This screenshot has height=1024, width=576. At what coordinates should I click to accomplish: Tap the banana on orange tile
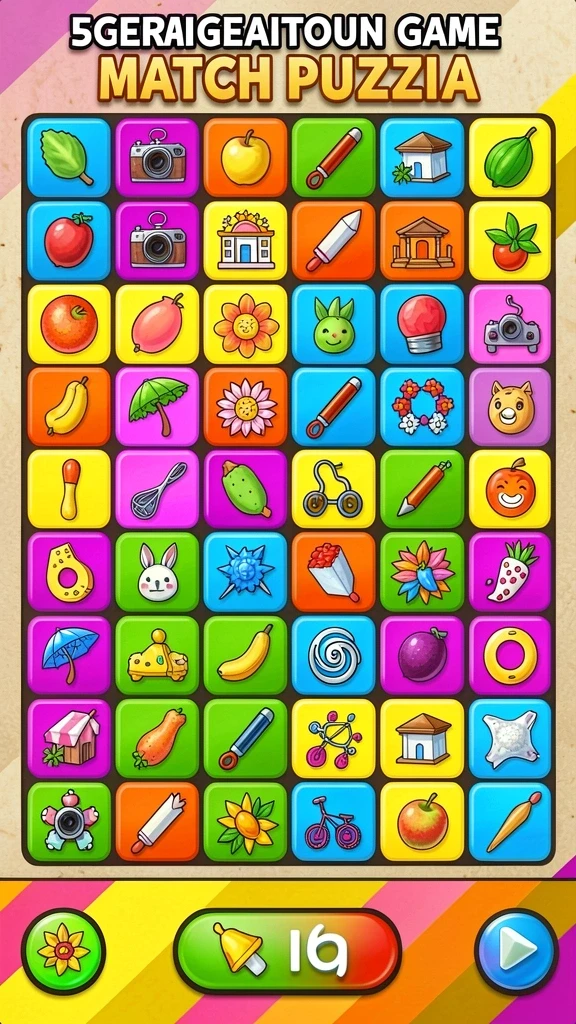coord(69,406)
